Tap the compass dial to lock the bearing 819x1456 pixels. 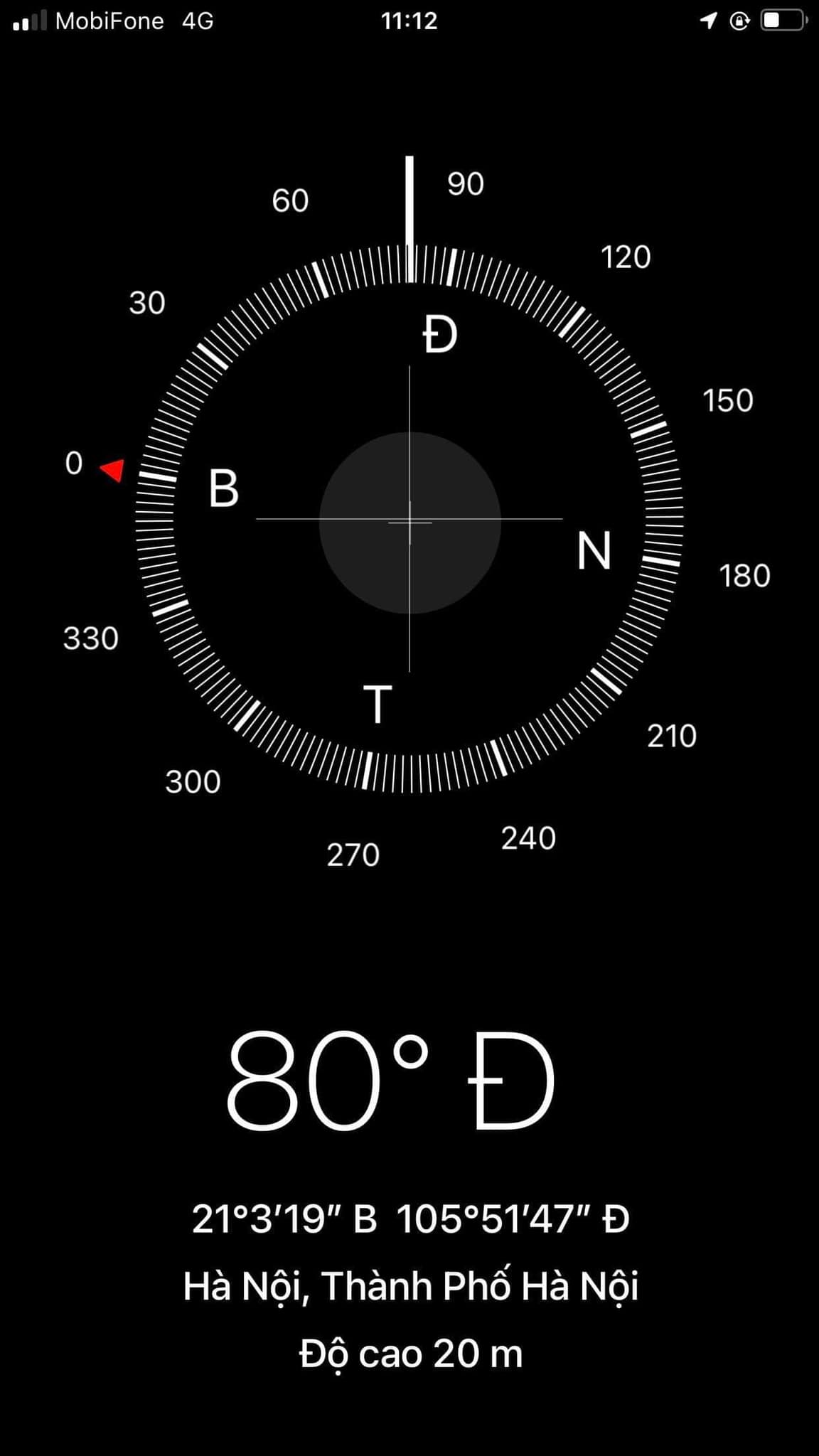(409, 521)
